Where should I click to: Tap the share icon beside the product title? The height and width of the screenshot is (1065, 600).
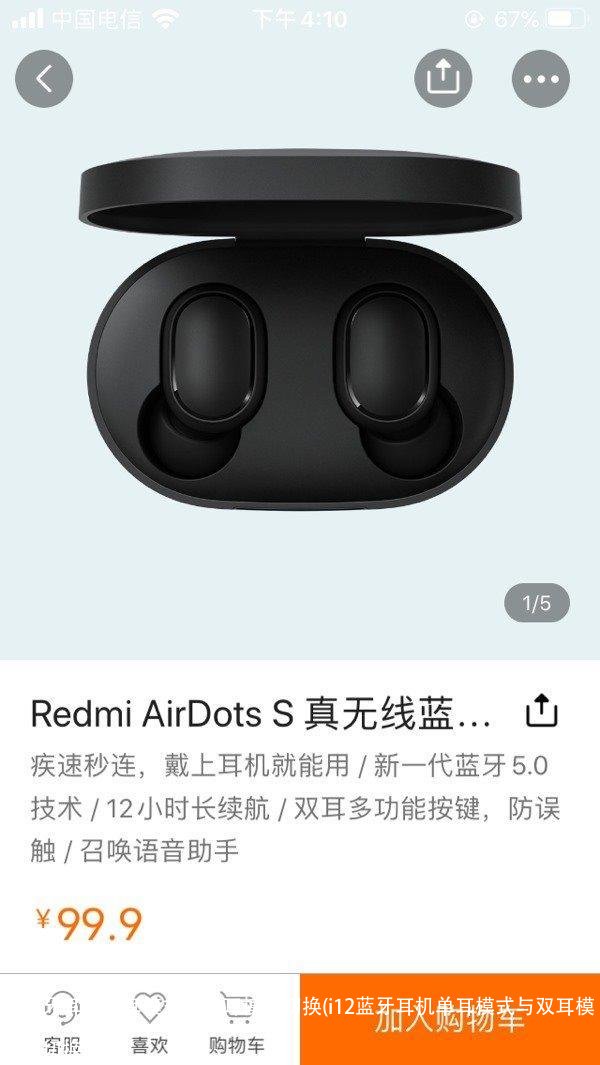[x=541, y=711]
